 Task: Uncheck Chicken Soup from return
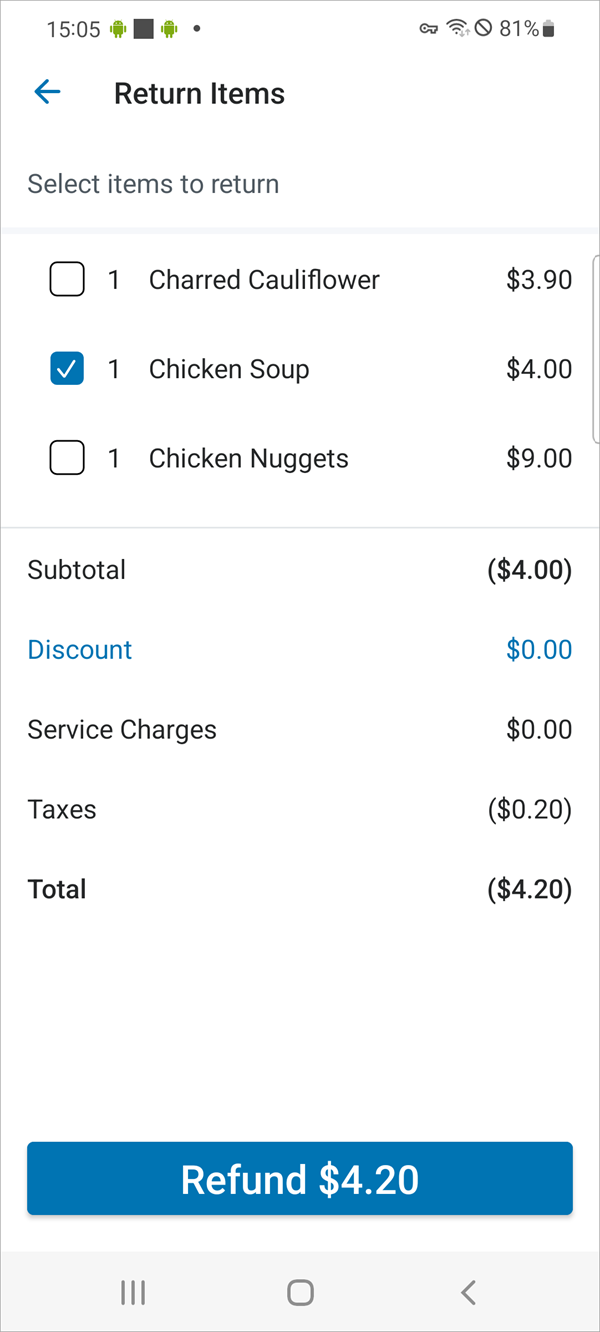click(x=67, y=369)
